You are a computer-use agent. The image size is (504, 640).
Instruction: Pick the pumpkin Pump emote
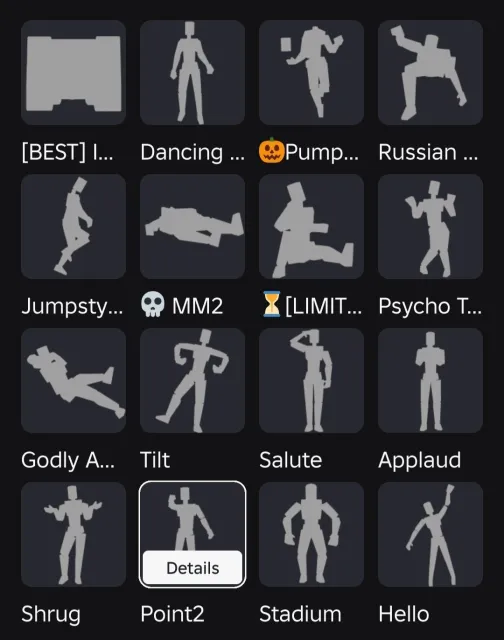click(x=311, y=73)
